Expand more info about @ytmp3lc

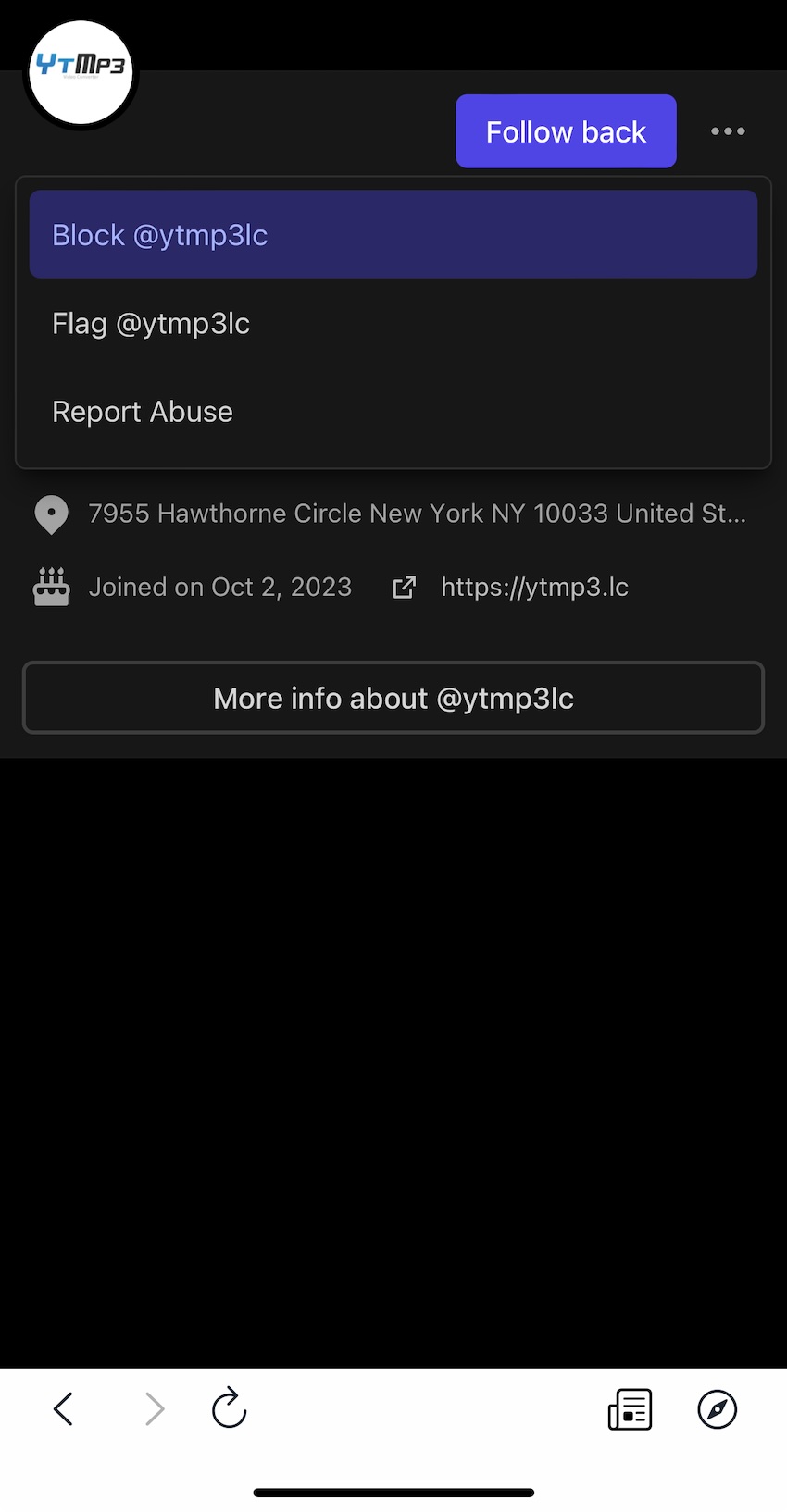[393, 698]
